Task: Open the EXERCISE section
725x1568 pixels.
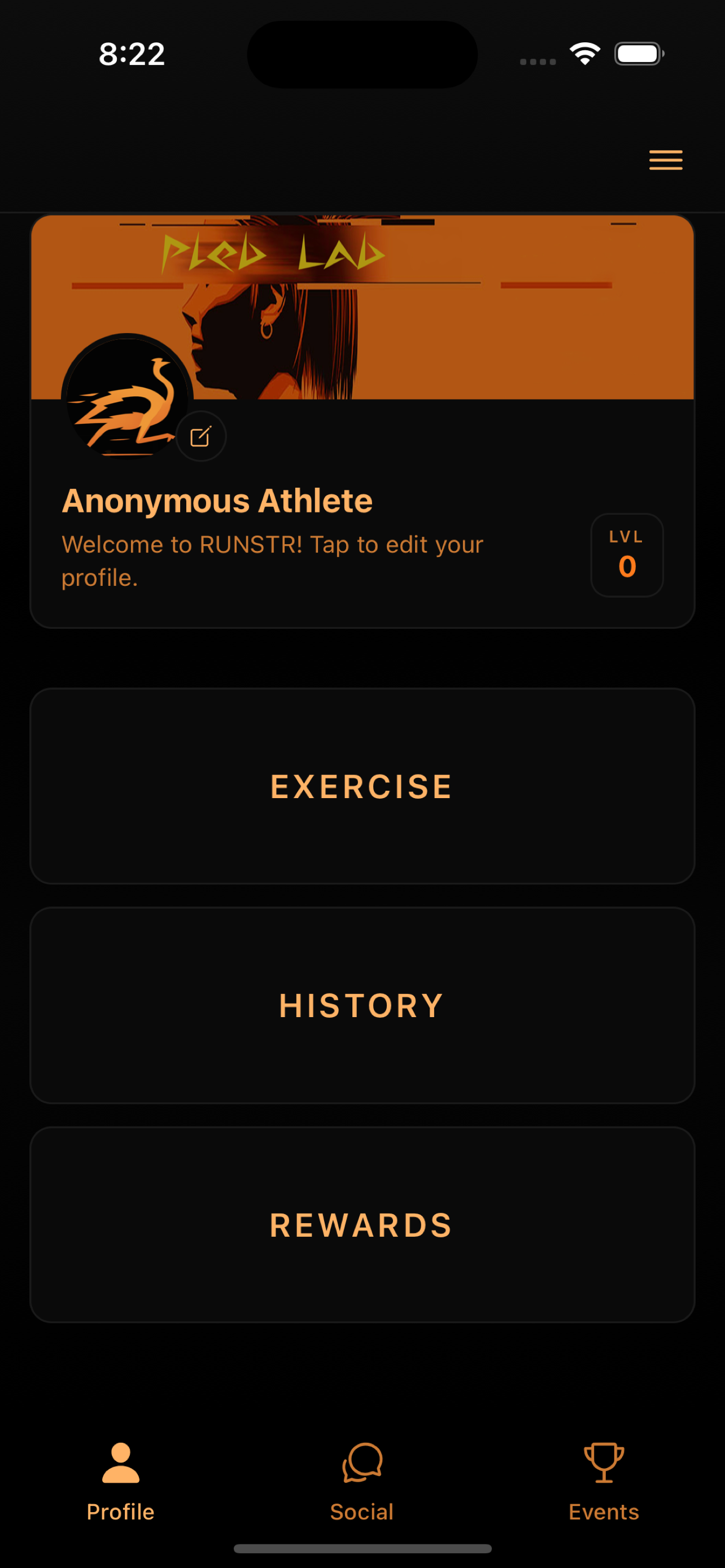Action: point(362,785)
